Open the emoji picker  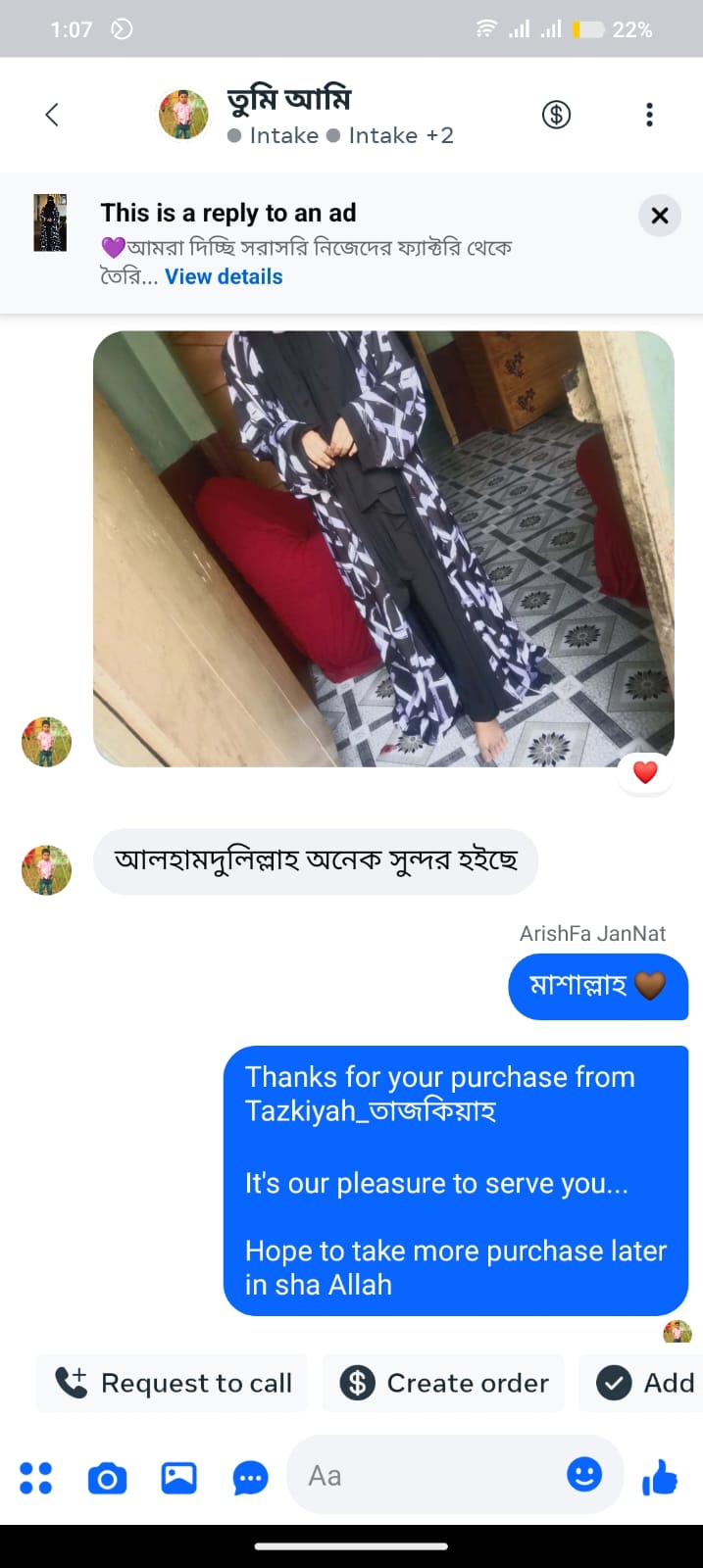pos(584,1474)
